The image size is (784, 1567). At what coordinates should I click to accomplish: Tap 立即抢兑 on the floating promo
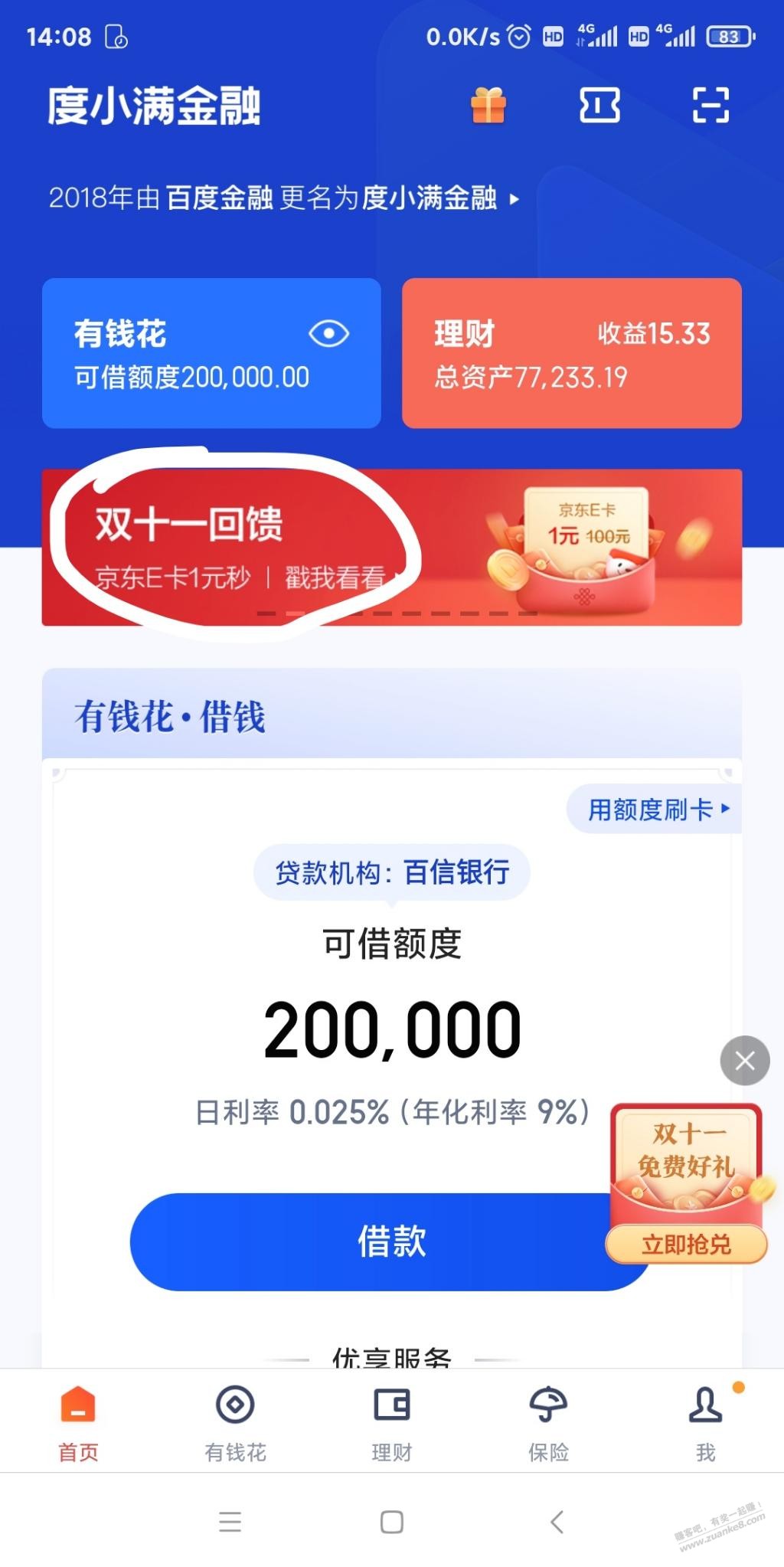tap(686, 1245)
